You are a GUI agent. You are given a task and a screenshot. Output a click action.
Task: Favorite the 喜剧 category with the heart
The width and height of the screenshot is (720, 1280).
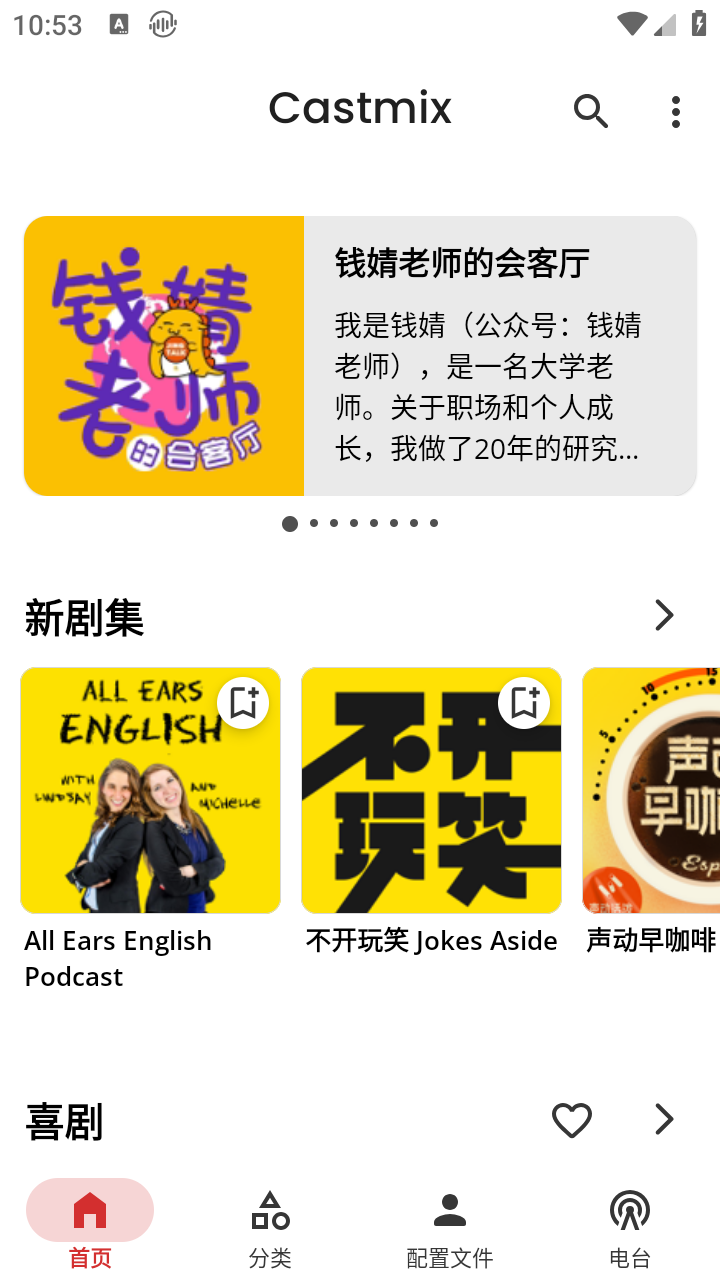click(x=572, y=1120)
